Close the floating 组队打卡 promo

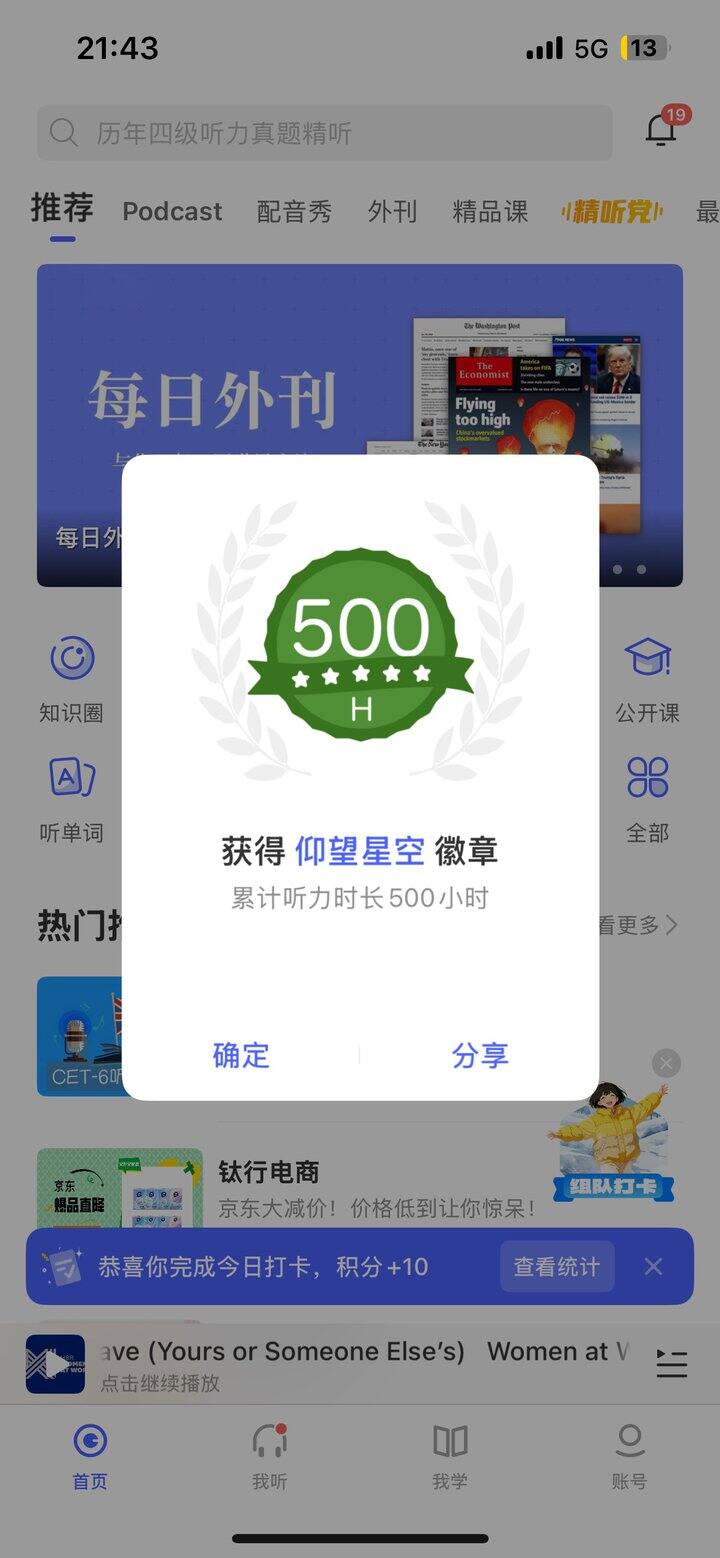tap(666, 1063)
